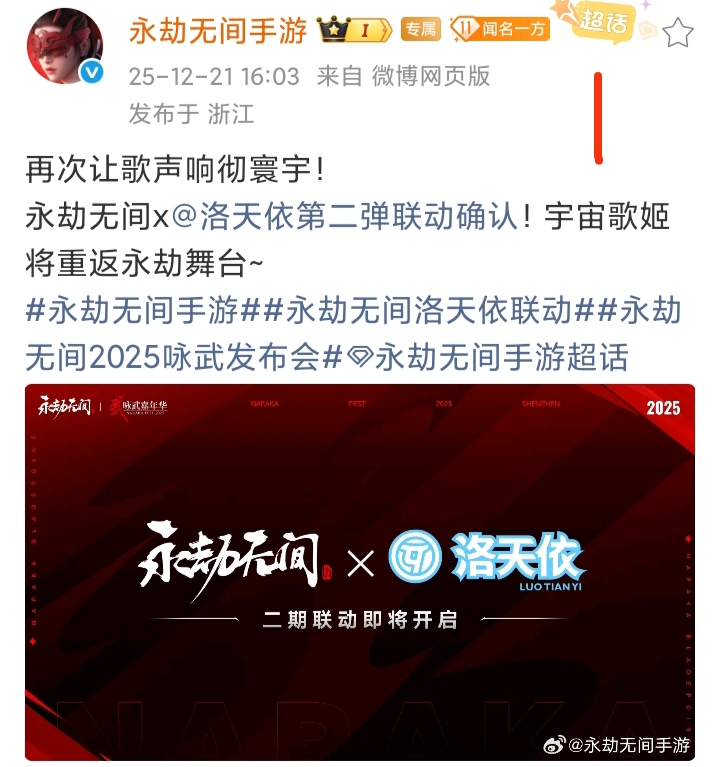The image size is (720, 767).
Task: Open 永劫无间手游 profile avatar
Action: (65, 46)
